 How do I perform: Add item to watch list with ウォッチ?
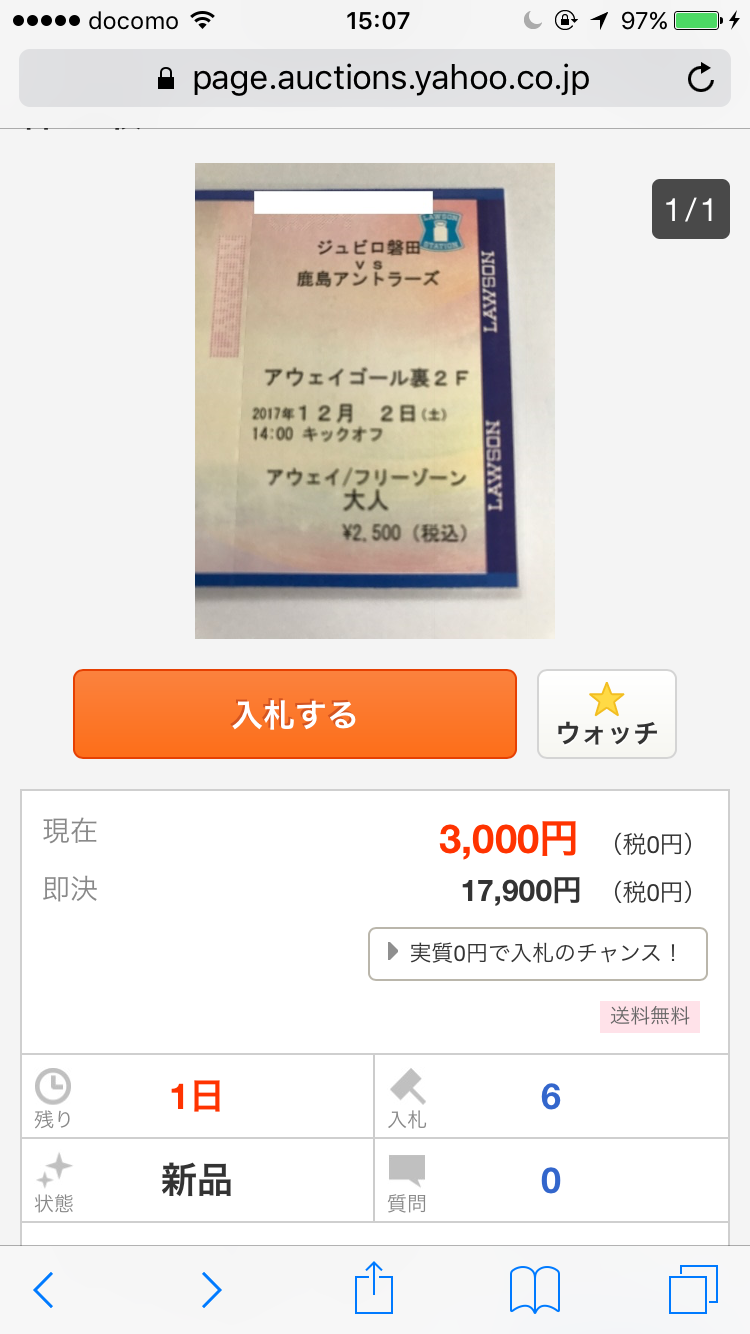607,714
